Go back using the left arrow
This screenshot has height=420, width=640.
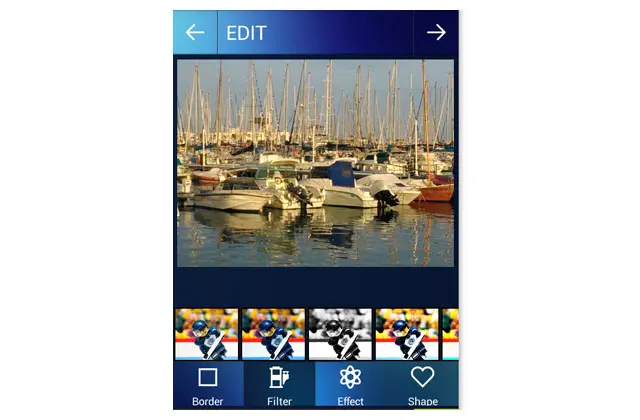pyautogui.click(x=195, y=32)
